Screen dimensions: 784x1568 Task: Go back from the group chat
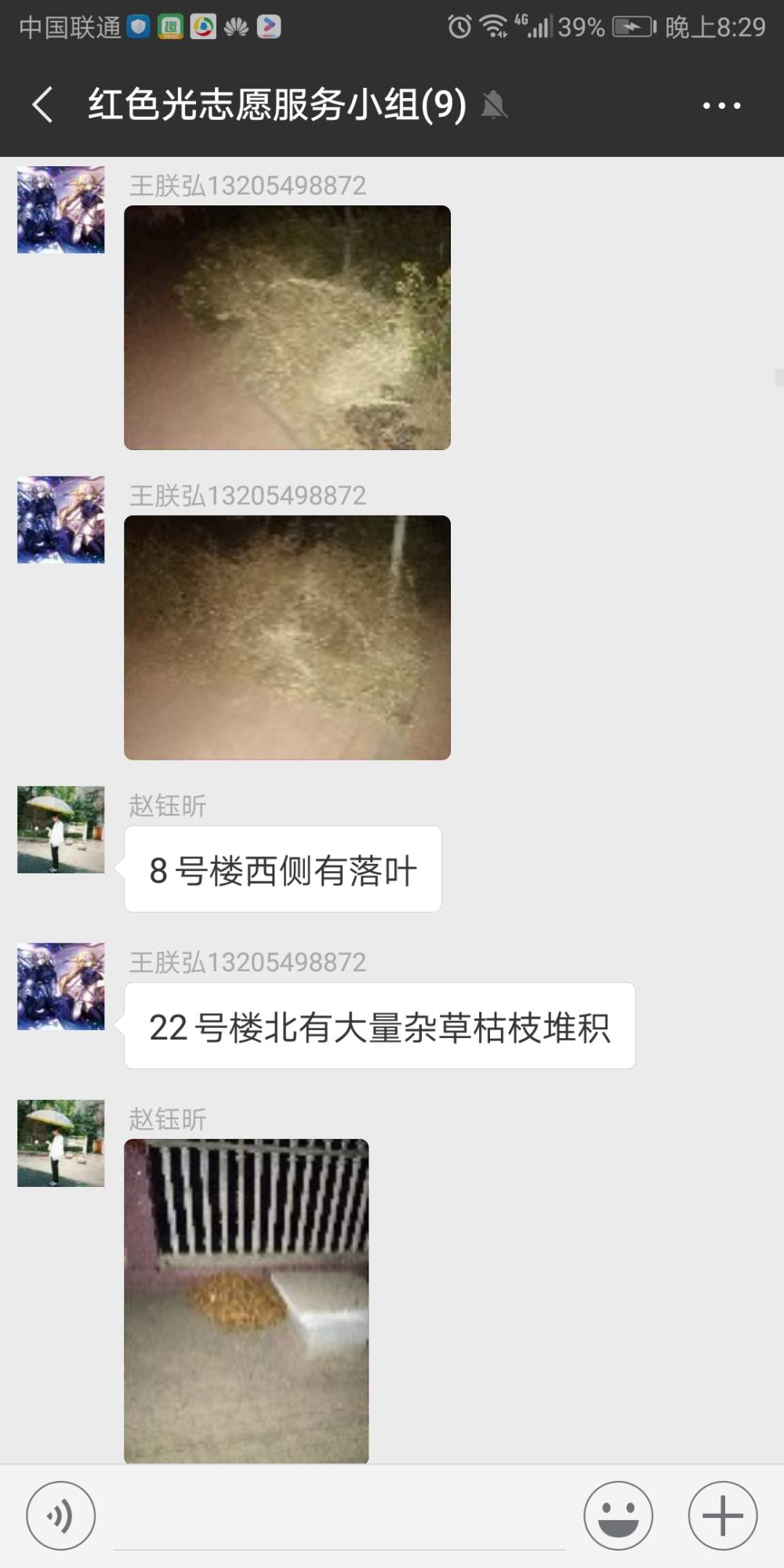(43, 104)
